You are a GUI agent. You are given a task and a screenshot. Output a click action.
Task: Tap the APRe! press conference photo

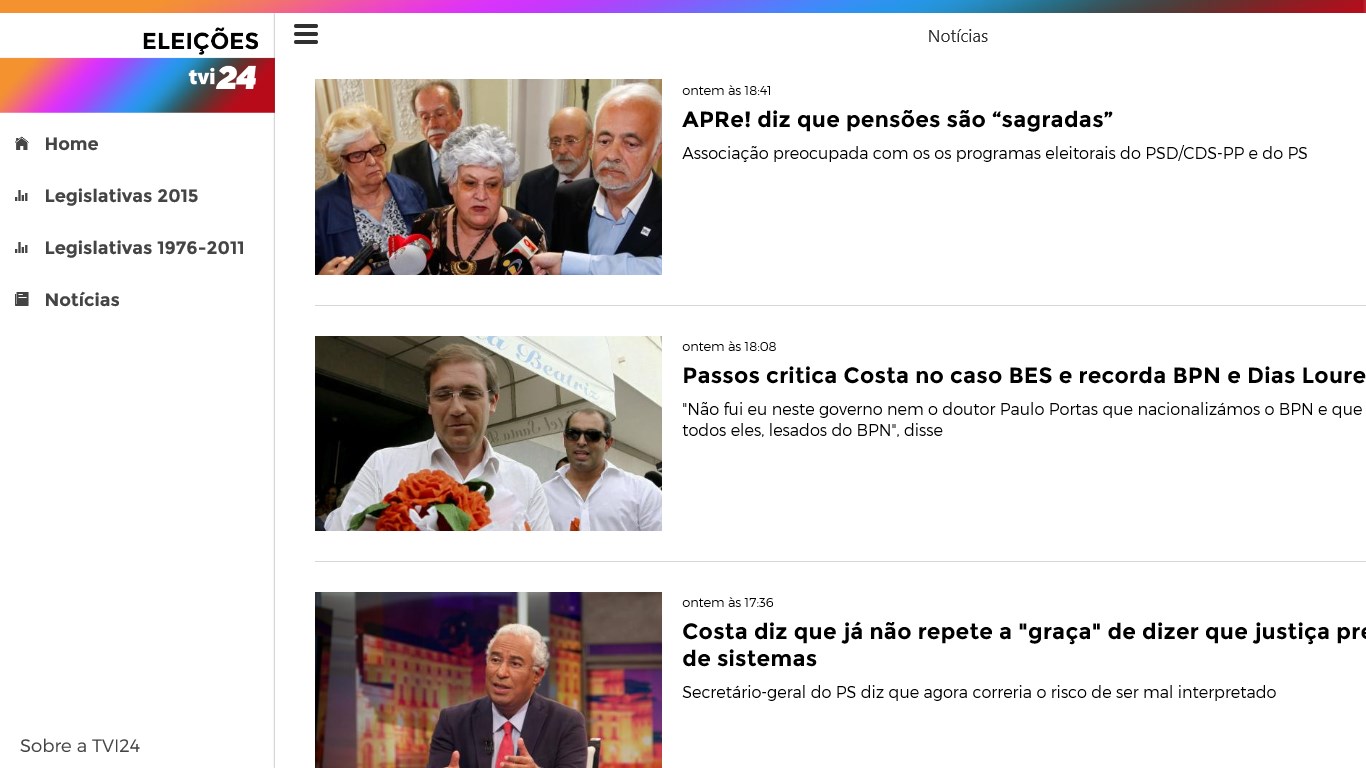click(x=488, y=177)
